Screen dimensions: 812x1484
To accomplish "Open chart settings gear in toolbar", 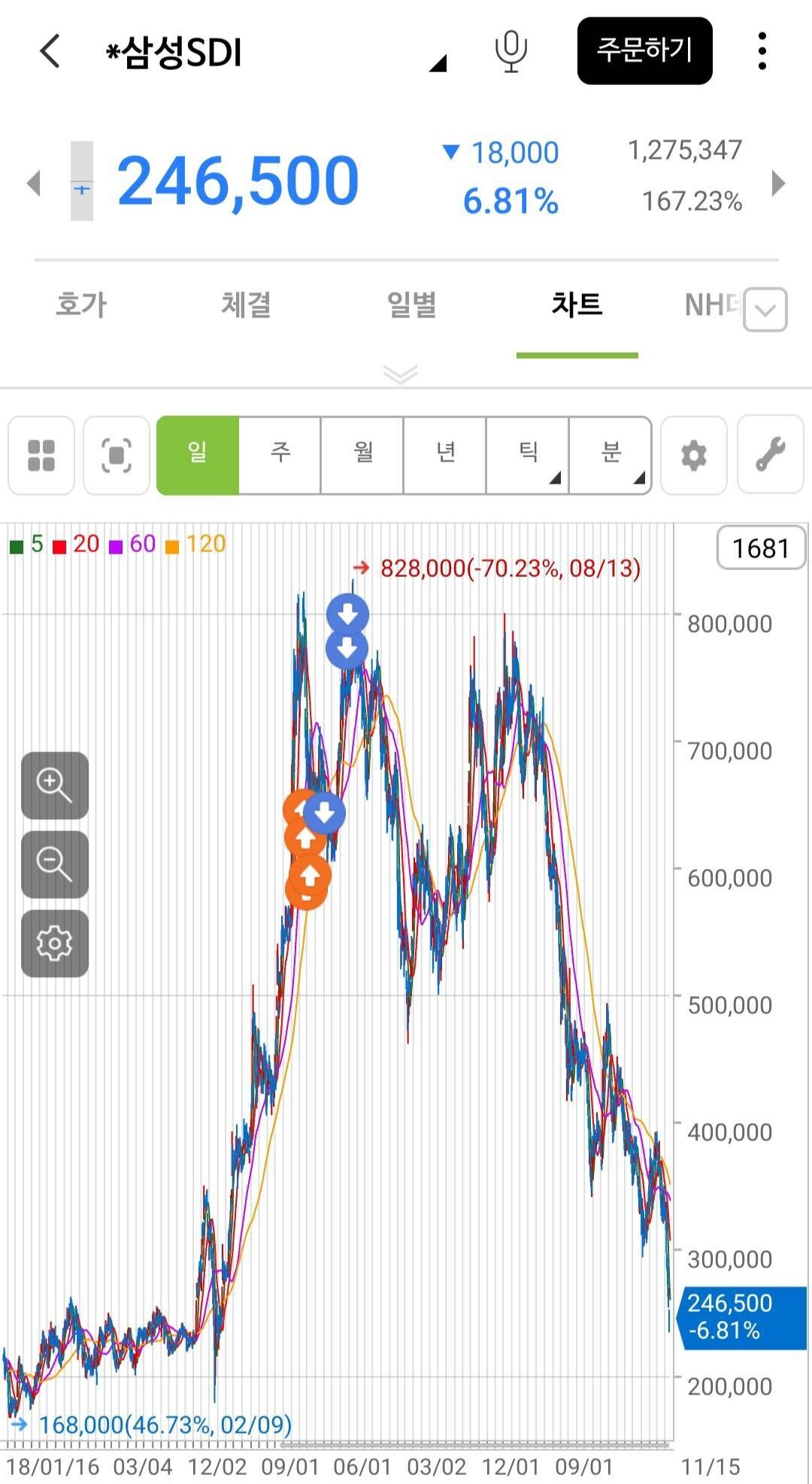I will coord(693,455).
